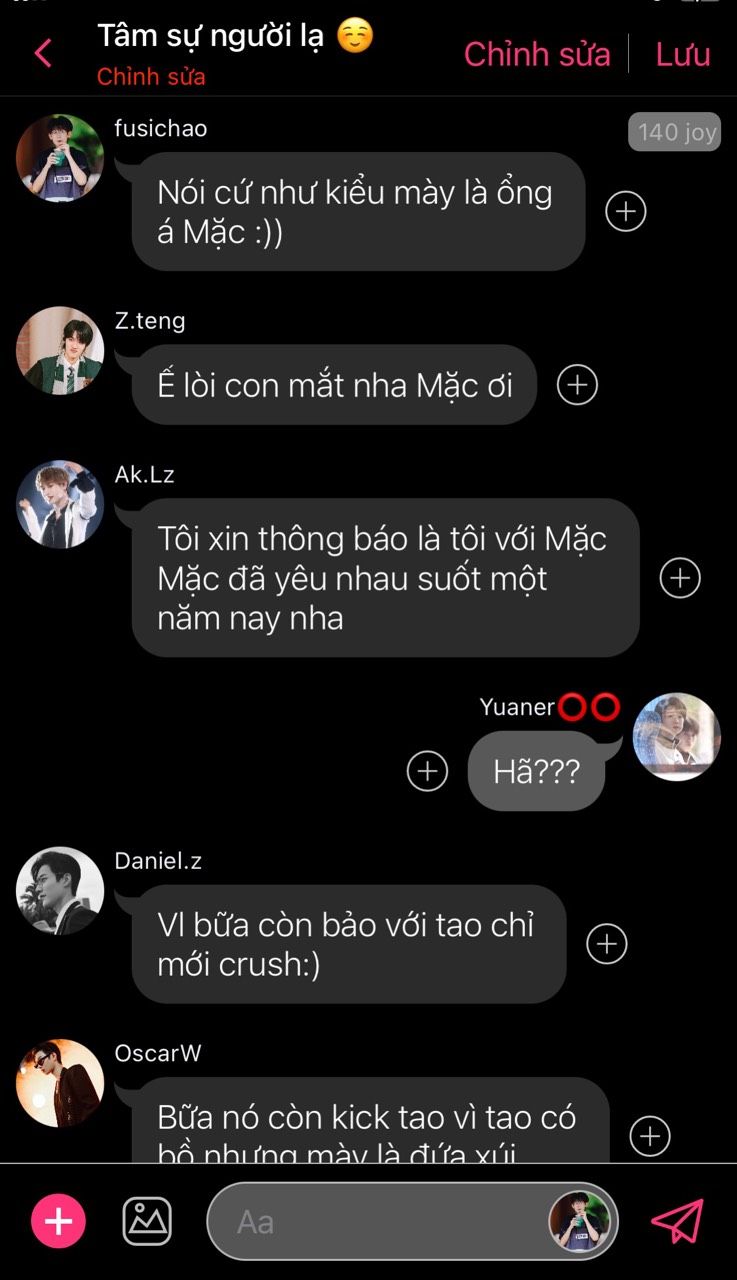Viewport: 737px width, 1280px height.
Task: Open the image picker icon
Action: tap(147, 1221)
